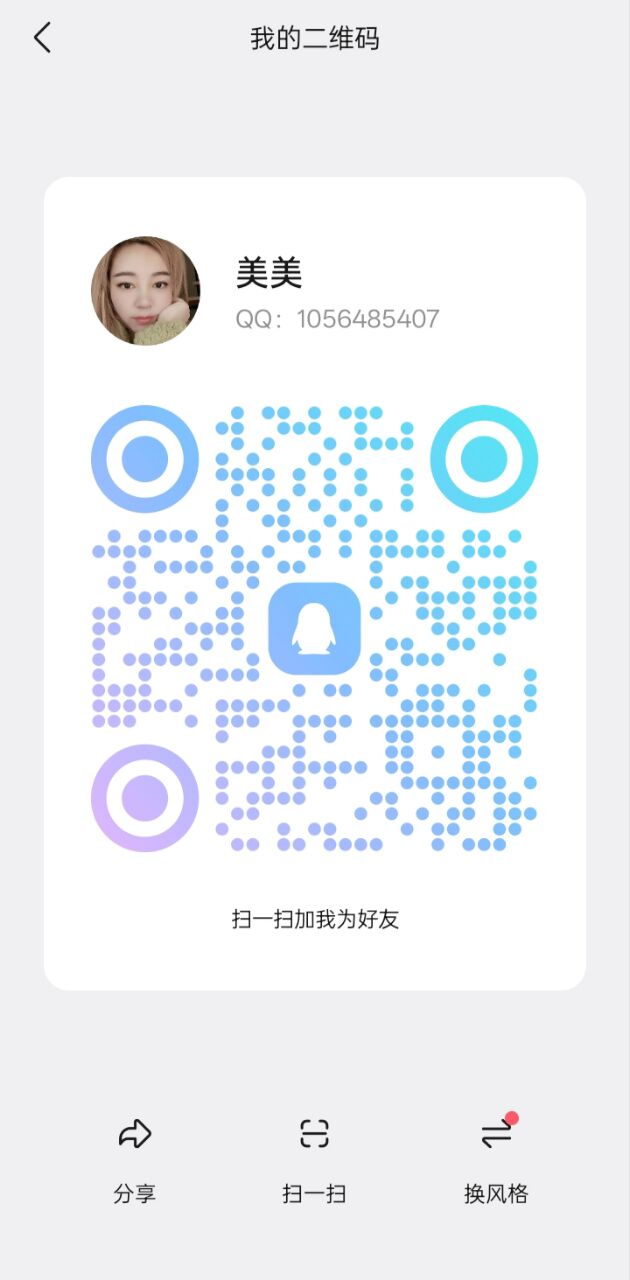Go back from My QR code page

42,38
